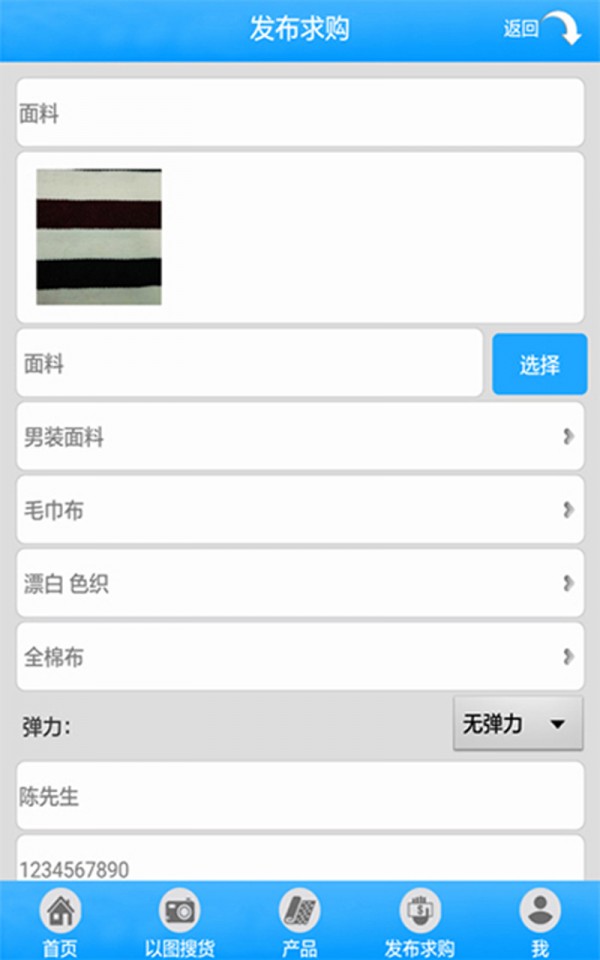Viewport: 600px width, 960px height.
Task: Expand the 无弹力 elasticity dropdown
Action: click(x=518, y=724)
